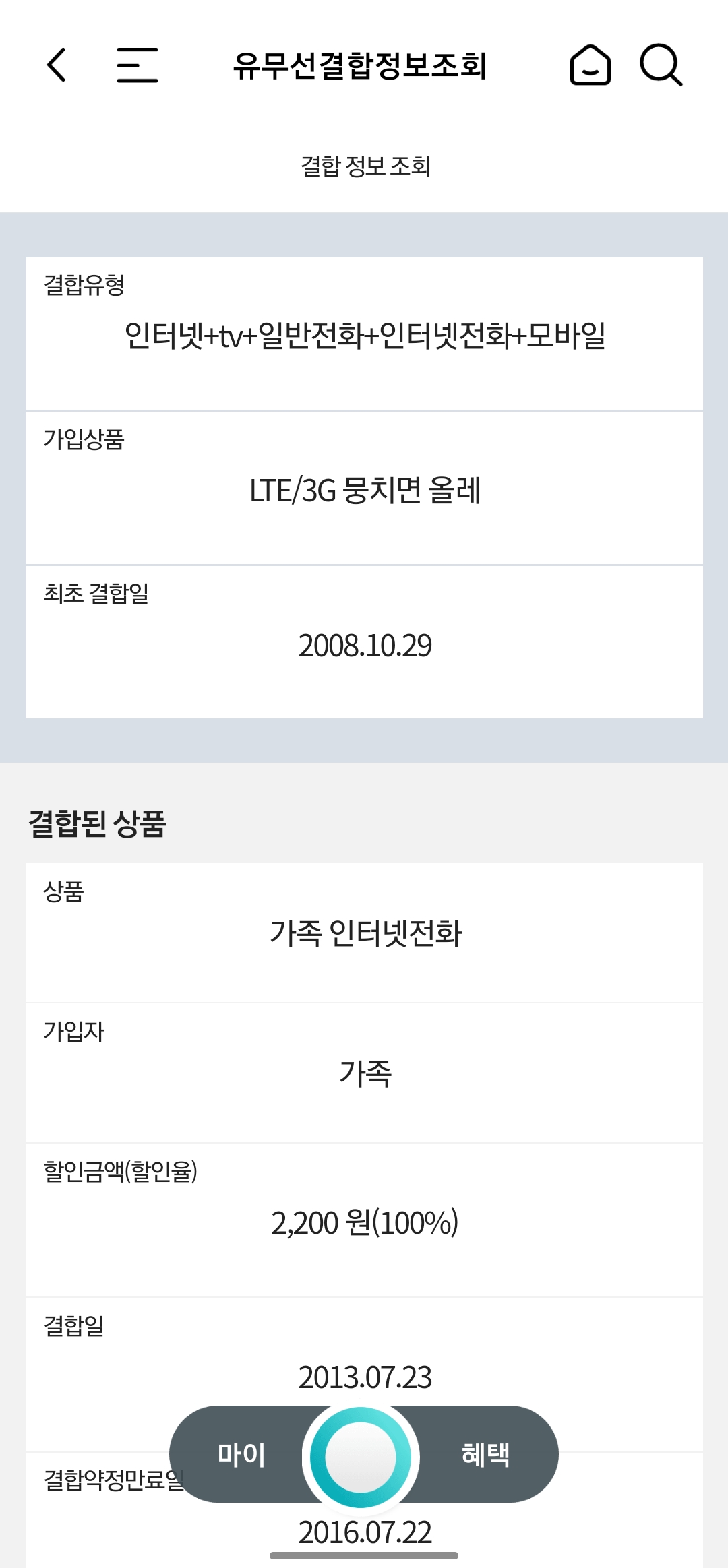Tap the round center floating button

[361, 1457]
